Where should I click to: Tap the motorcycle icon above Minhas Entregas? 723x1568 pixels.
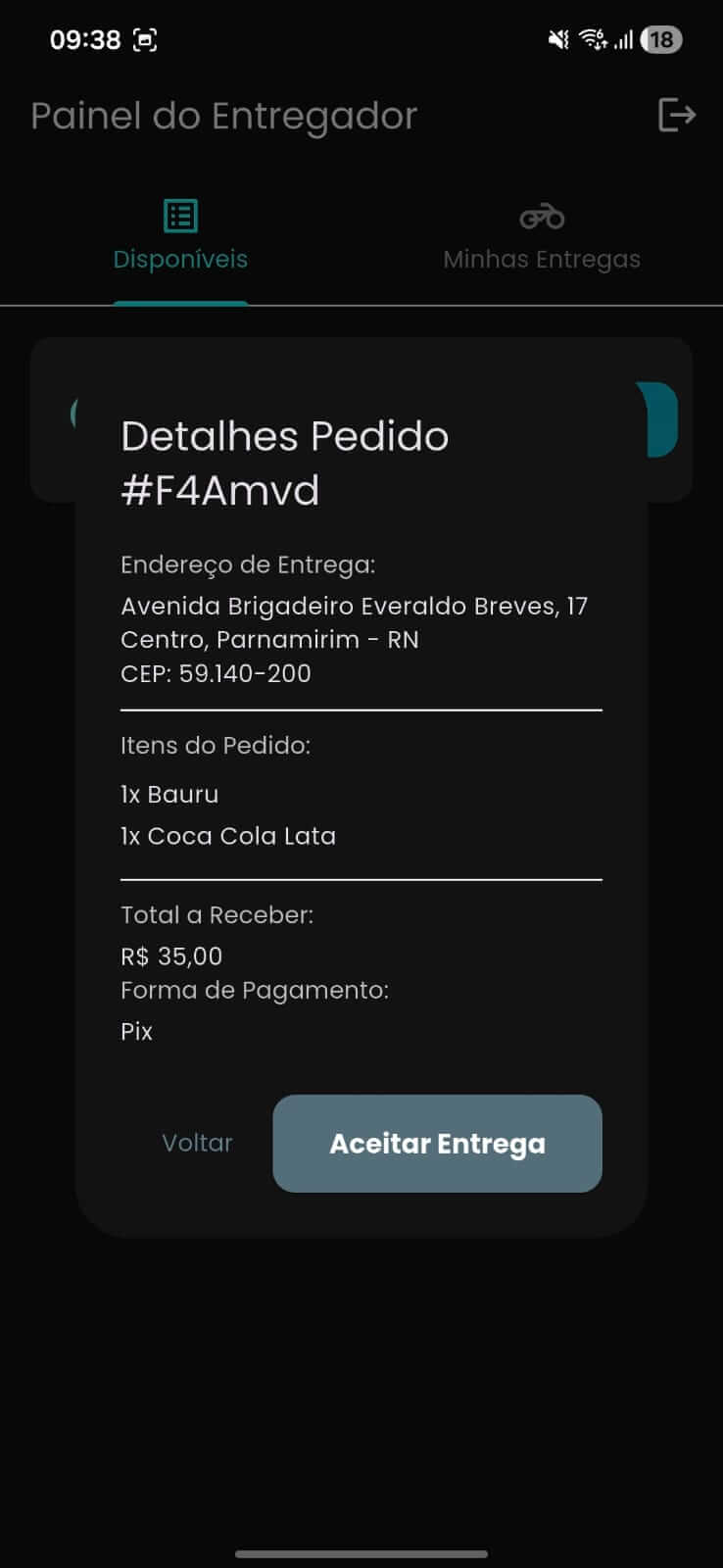pyautogui.click(x=542, y=215)
